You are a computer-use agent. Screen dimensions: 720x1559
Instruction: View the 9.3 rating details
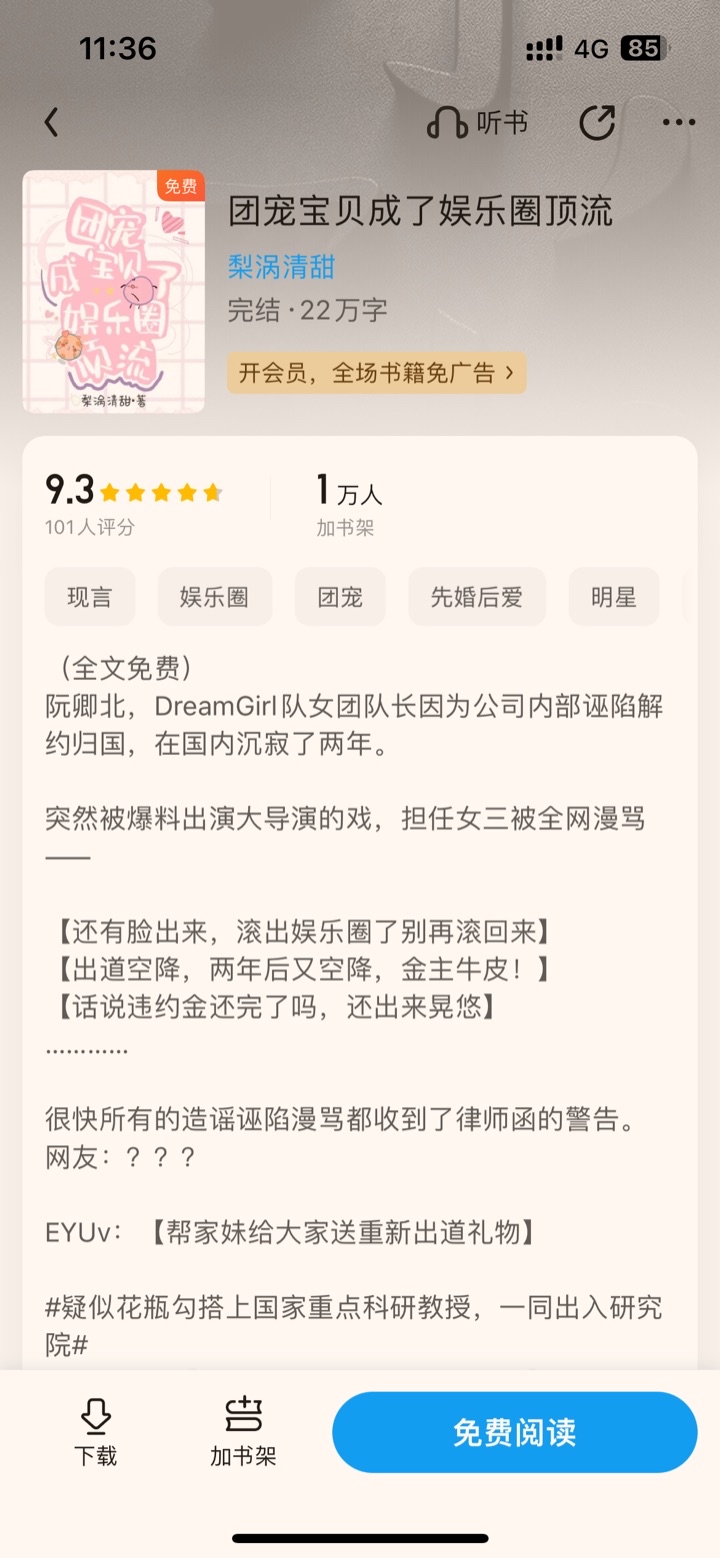click(x=134, y=503)
